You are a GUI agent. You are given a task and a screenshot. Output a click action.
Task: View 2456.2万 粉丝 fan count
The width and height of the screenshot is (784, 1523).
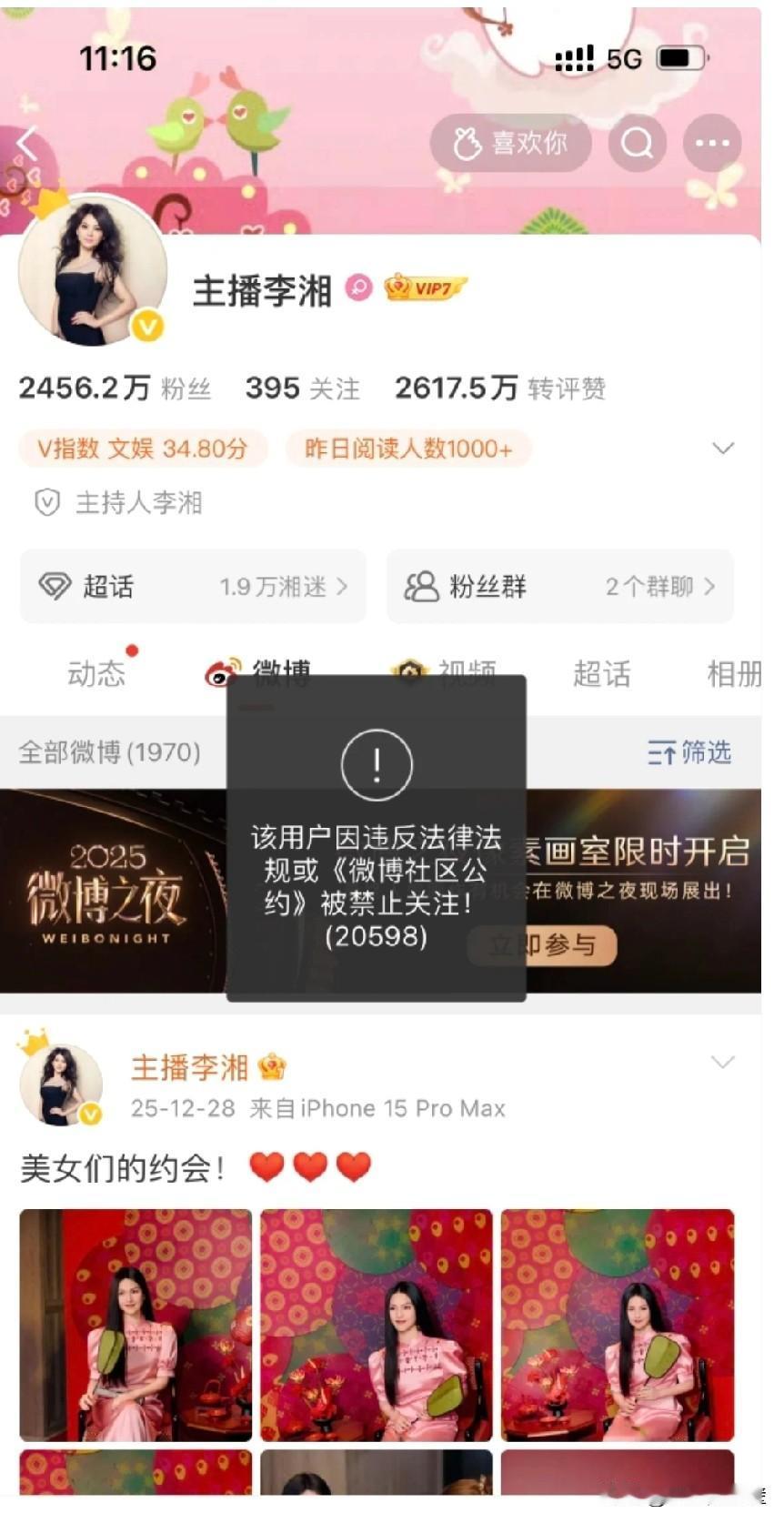tap(116, 387)
